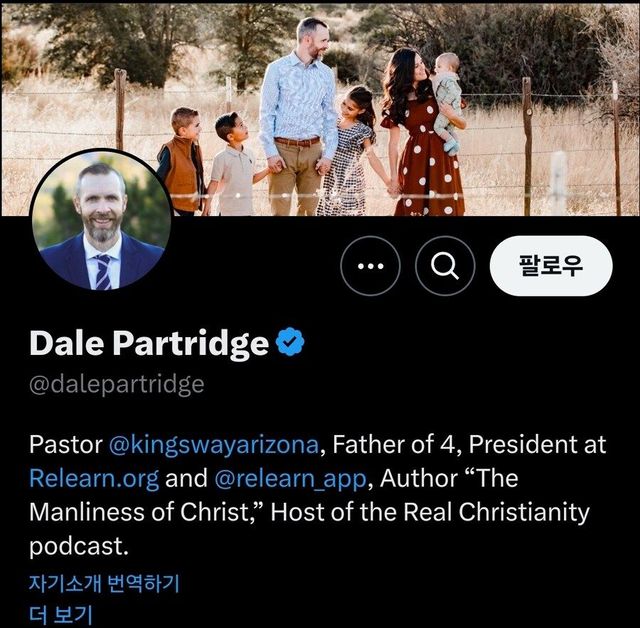Search this profile's posts

click(x=445, y=266)
